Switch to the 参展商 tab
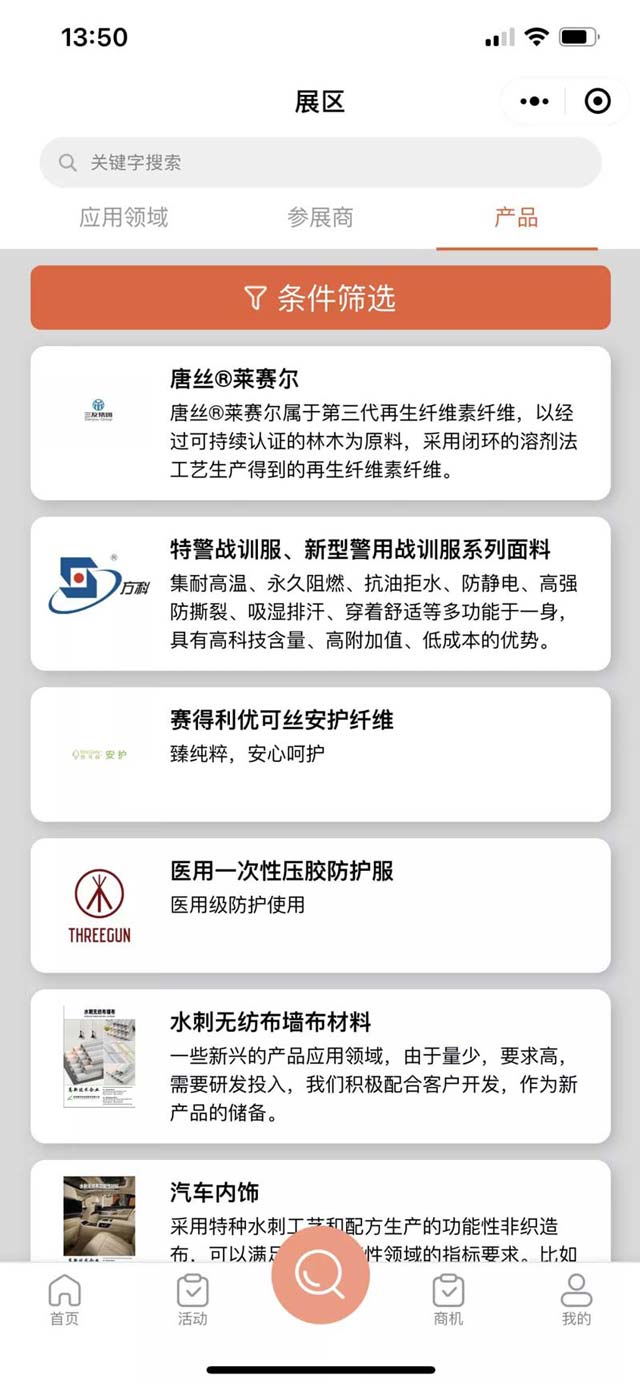The width and height of the screenshot is (640, 1385). click(x=320, y=217)
